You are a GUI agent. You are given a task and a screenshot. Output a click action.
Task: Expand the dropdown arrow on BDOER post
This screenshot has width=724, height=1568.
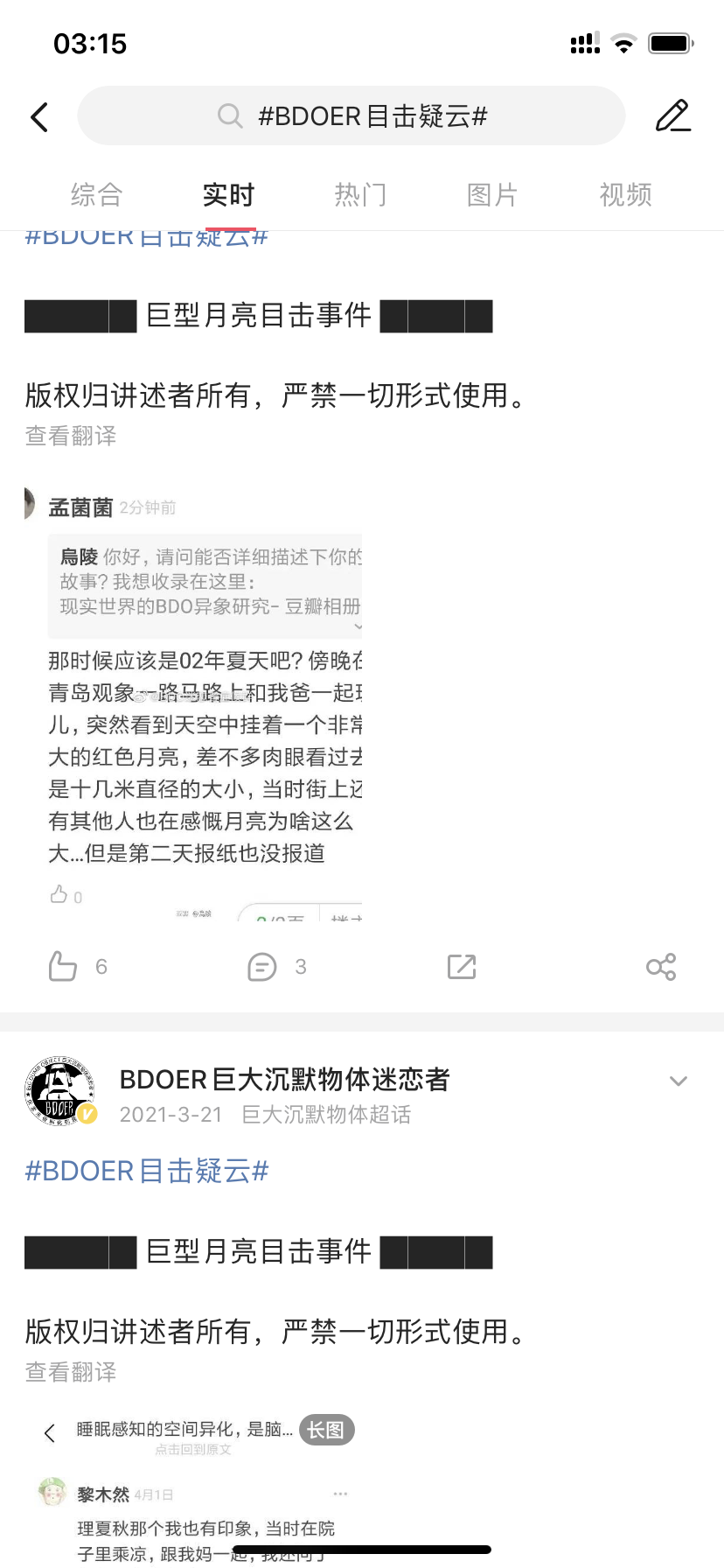pyautogui.click(x=679, y=1081)
